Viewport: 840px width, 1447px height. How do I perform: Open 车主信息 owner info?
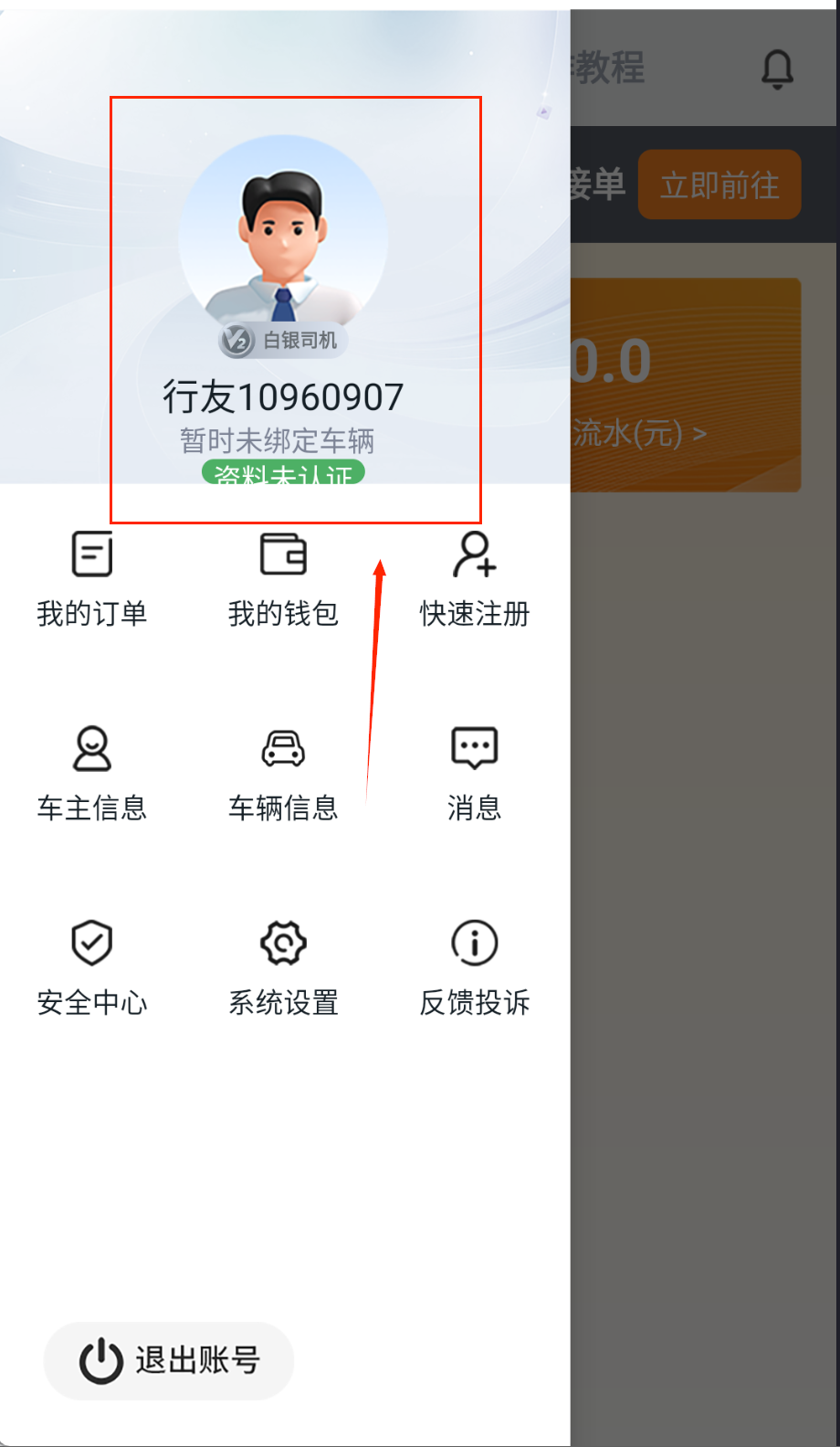coord(91,773)
